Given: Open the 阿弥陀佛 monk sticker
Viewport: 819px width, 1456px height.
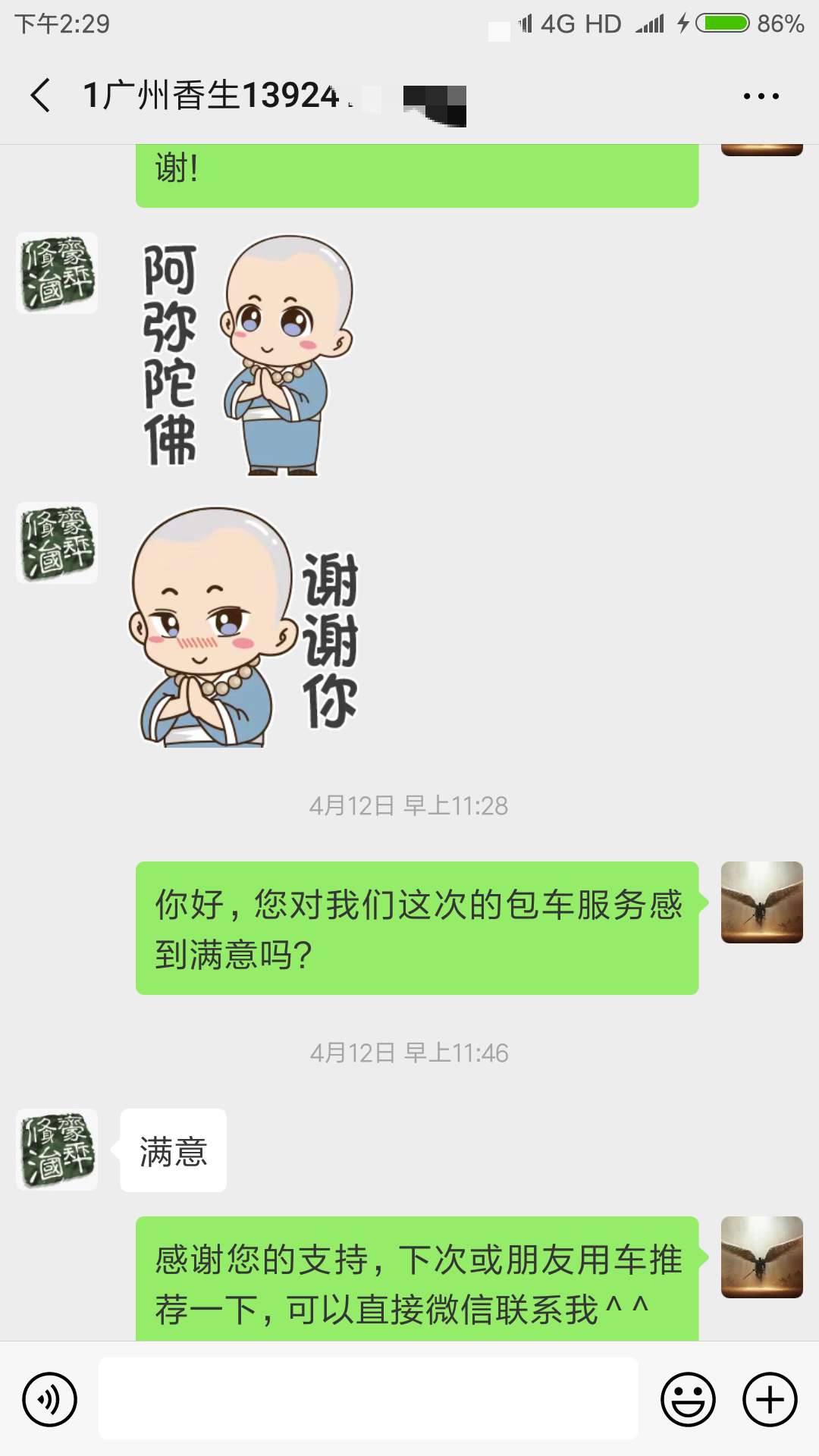Looking at the screenshot, I should (247, 355).
